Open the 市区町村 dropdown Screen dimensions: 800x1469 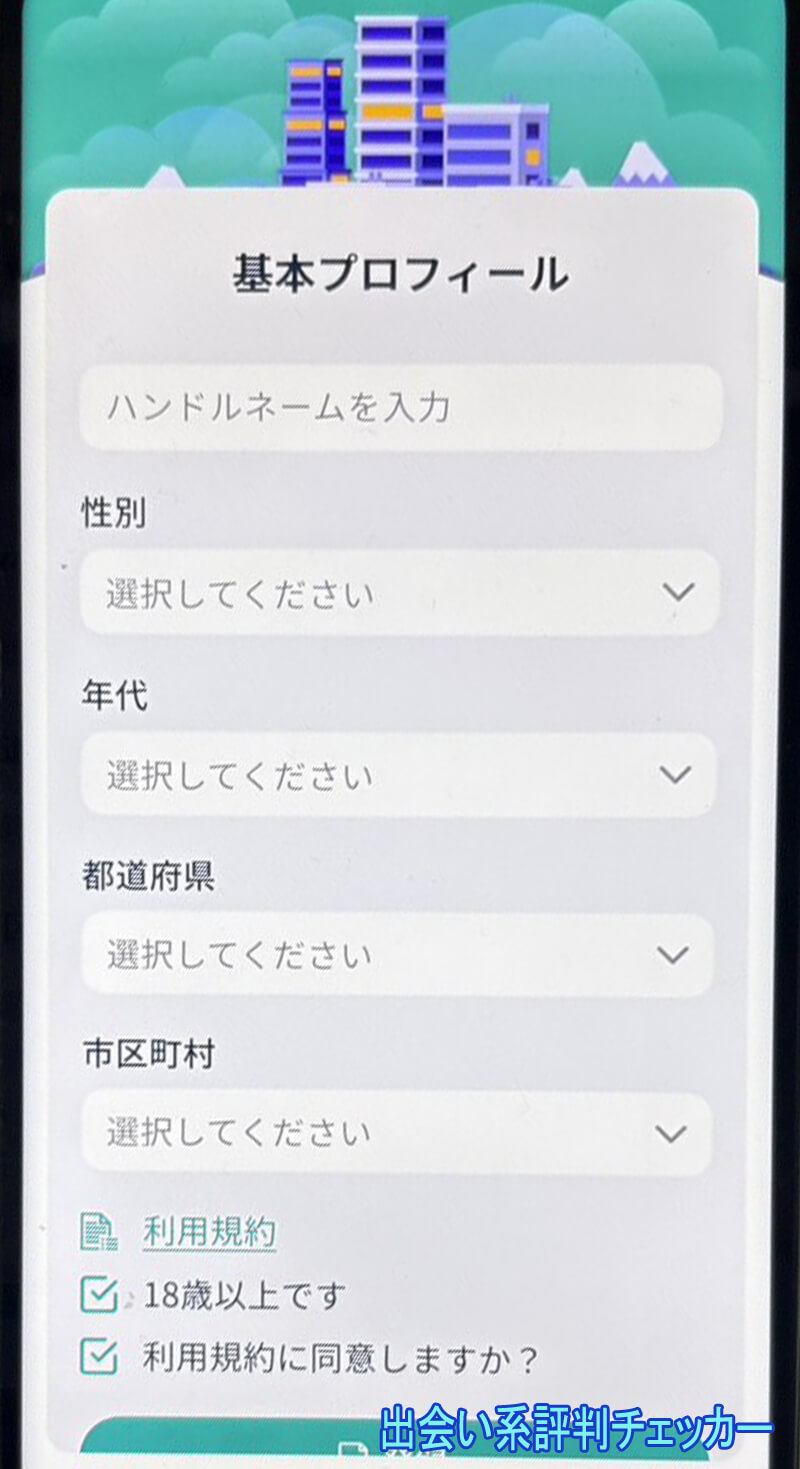pyautogui.click(x=400, y=1133)
